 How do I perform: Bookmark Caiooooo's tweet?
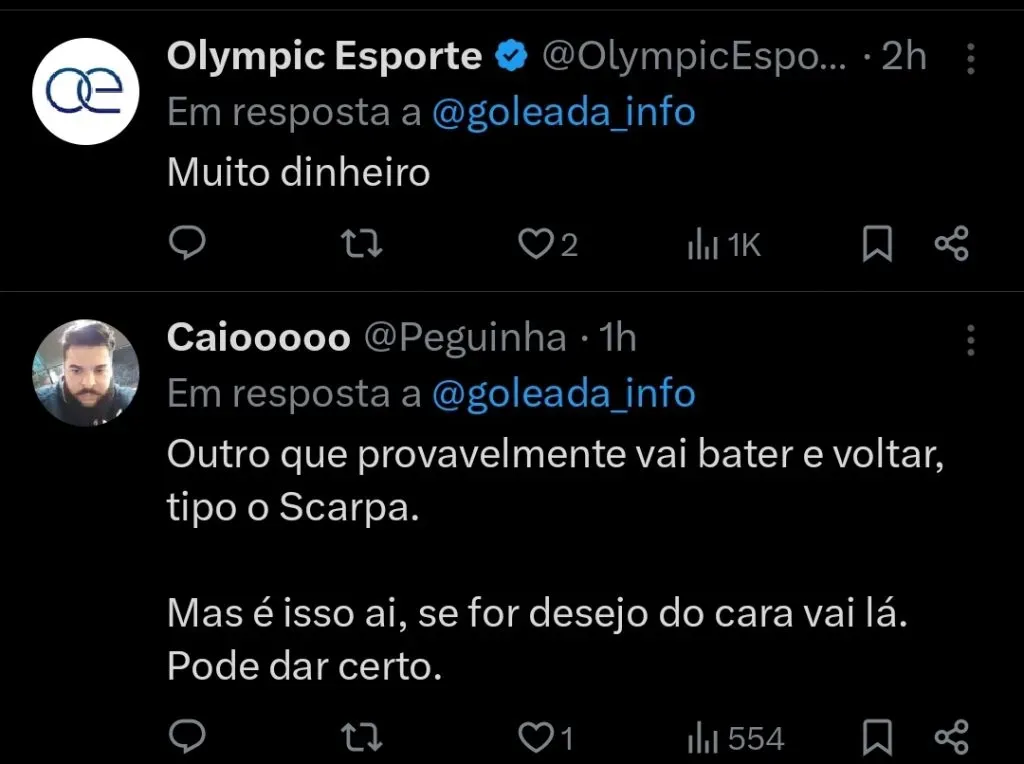tap(876, 737)
